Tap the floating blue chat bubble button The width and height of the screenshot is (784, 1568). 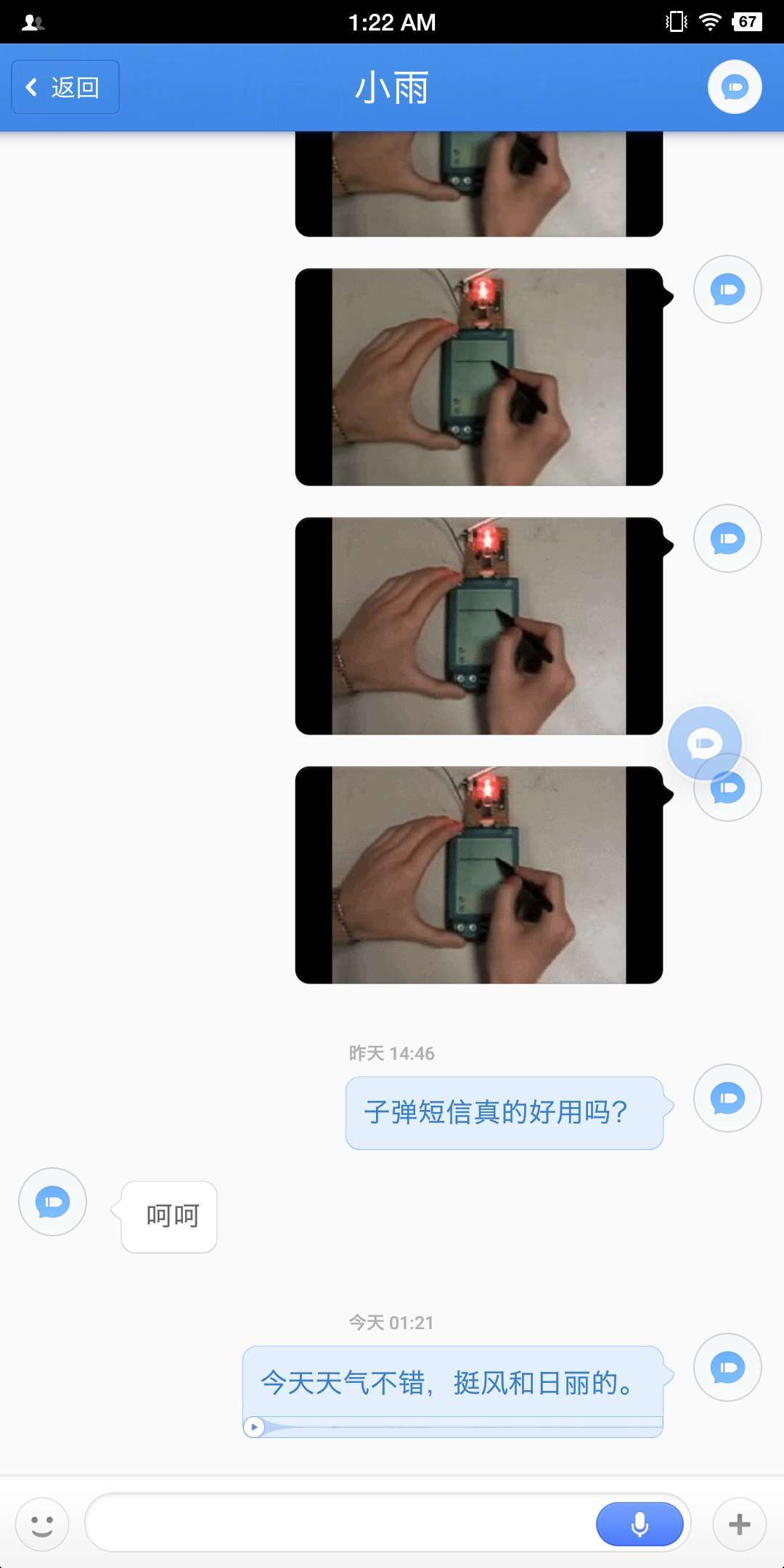(704, 743)
